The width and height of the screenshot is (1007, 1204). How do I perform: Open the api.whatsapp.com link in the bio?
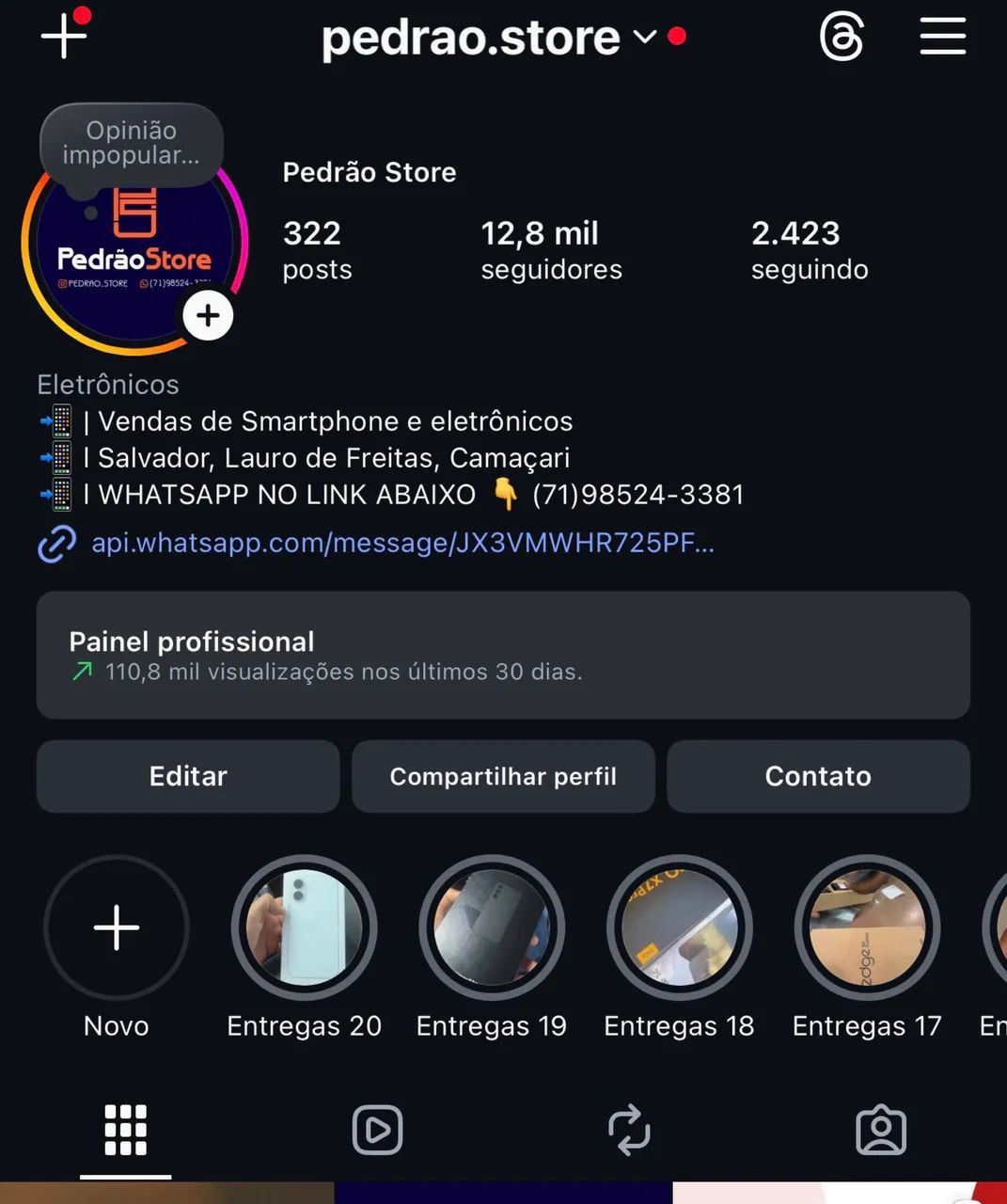[401, 543]
